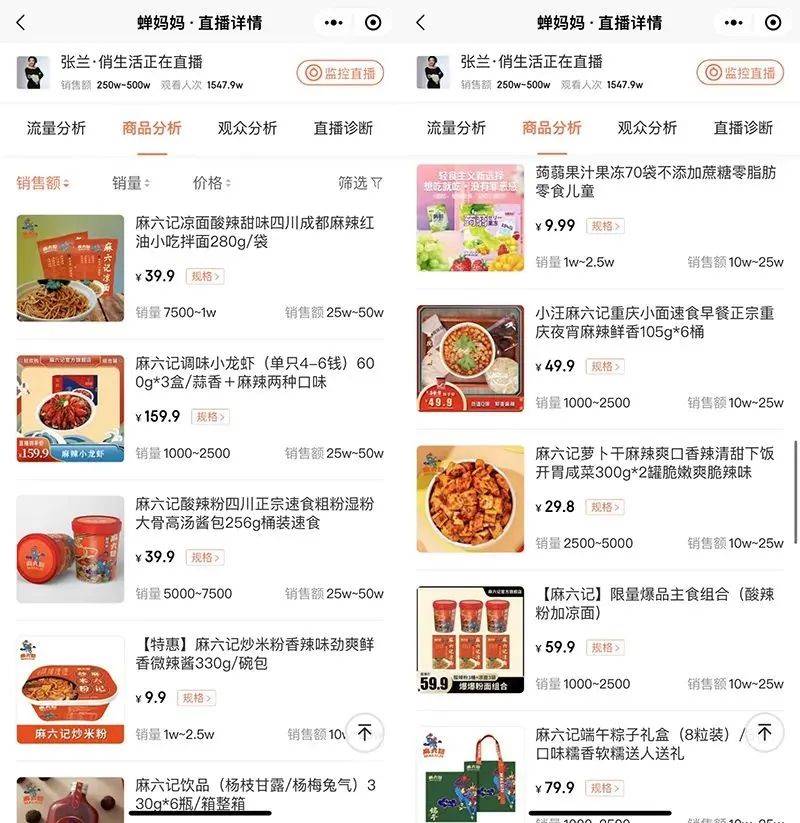The height and width of the screenshot is (823, 800).
Task: View 规格 of the ¥59.9 主食组合 item
Action: click(602, 648)
